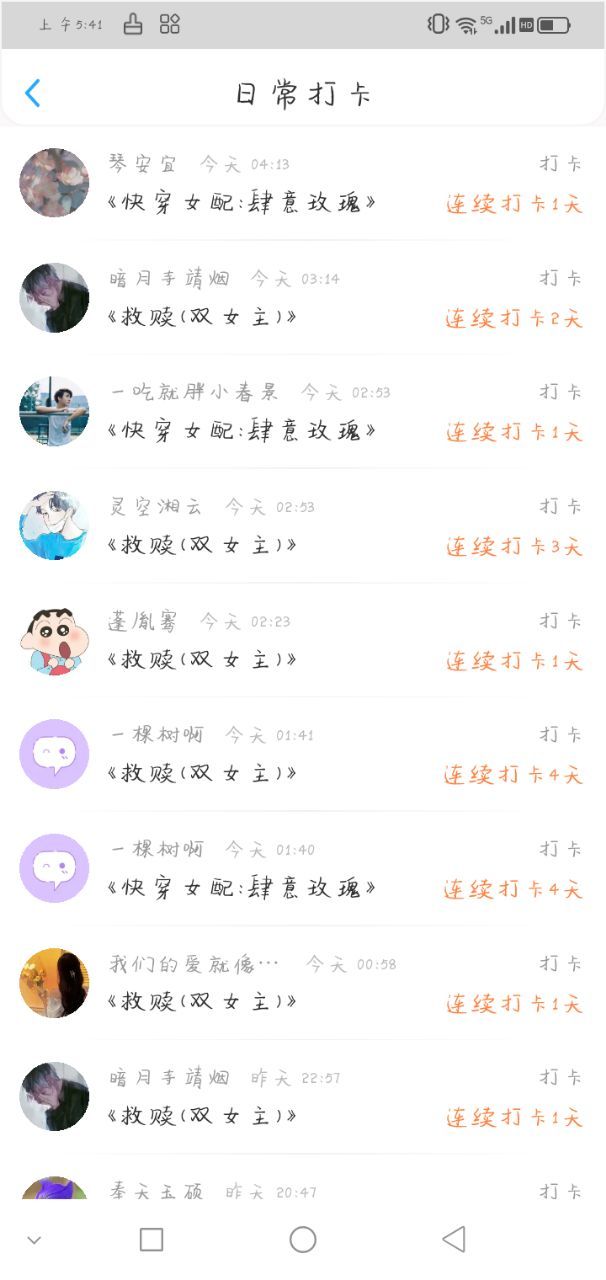Go back using the blue arrow
The height and width of the screenshot is (1280, 606).
(x=33, y=93)
